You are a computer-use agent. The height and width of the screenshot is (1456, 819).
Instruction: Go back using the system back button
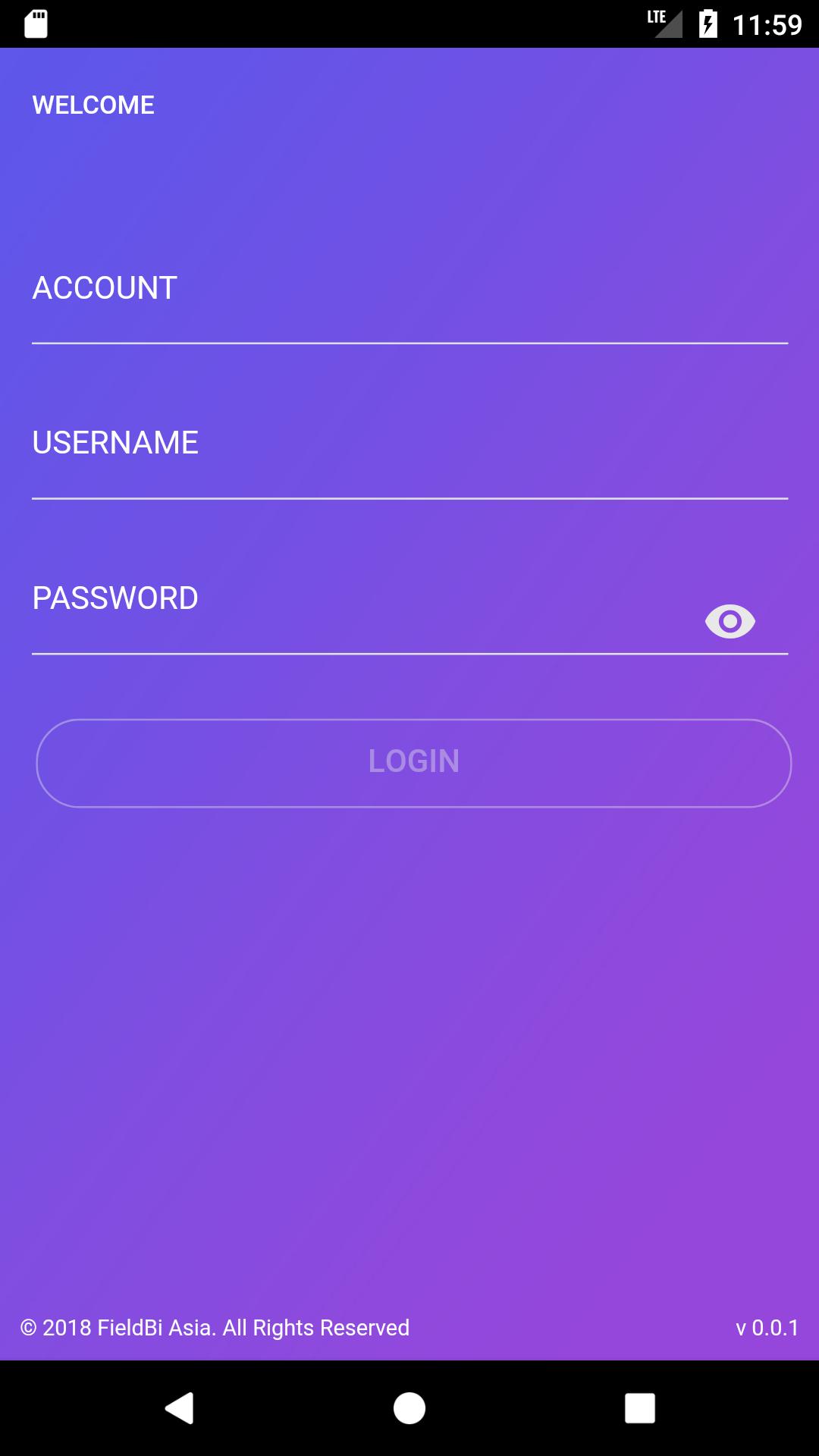(180, 1408)
